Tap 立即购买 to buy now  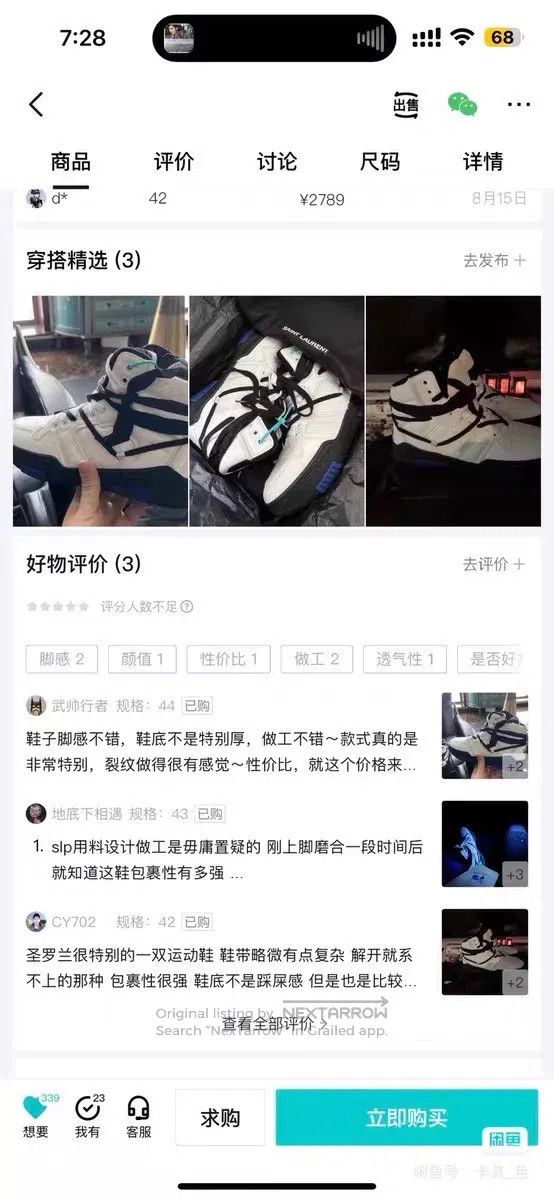pos(407,1117)
